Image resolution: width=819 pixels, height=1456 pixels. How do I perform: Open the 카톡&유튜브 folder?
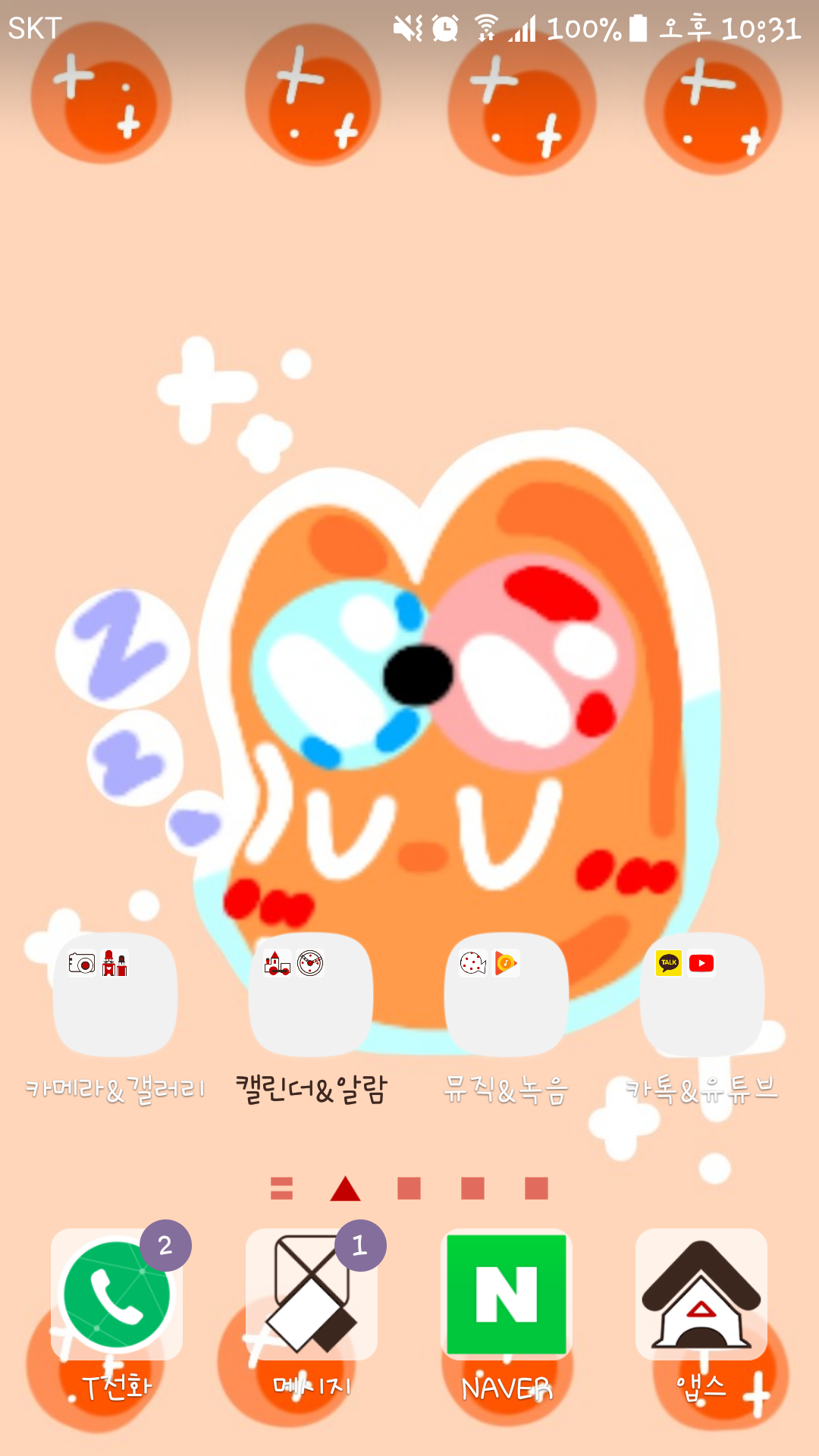pyautogui.click(x=701, y=995)
